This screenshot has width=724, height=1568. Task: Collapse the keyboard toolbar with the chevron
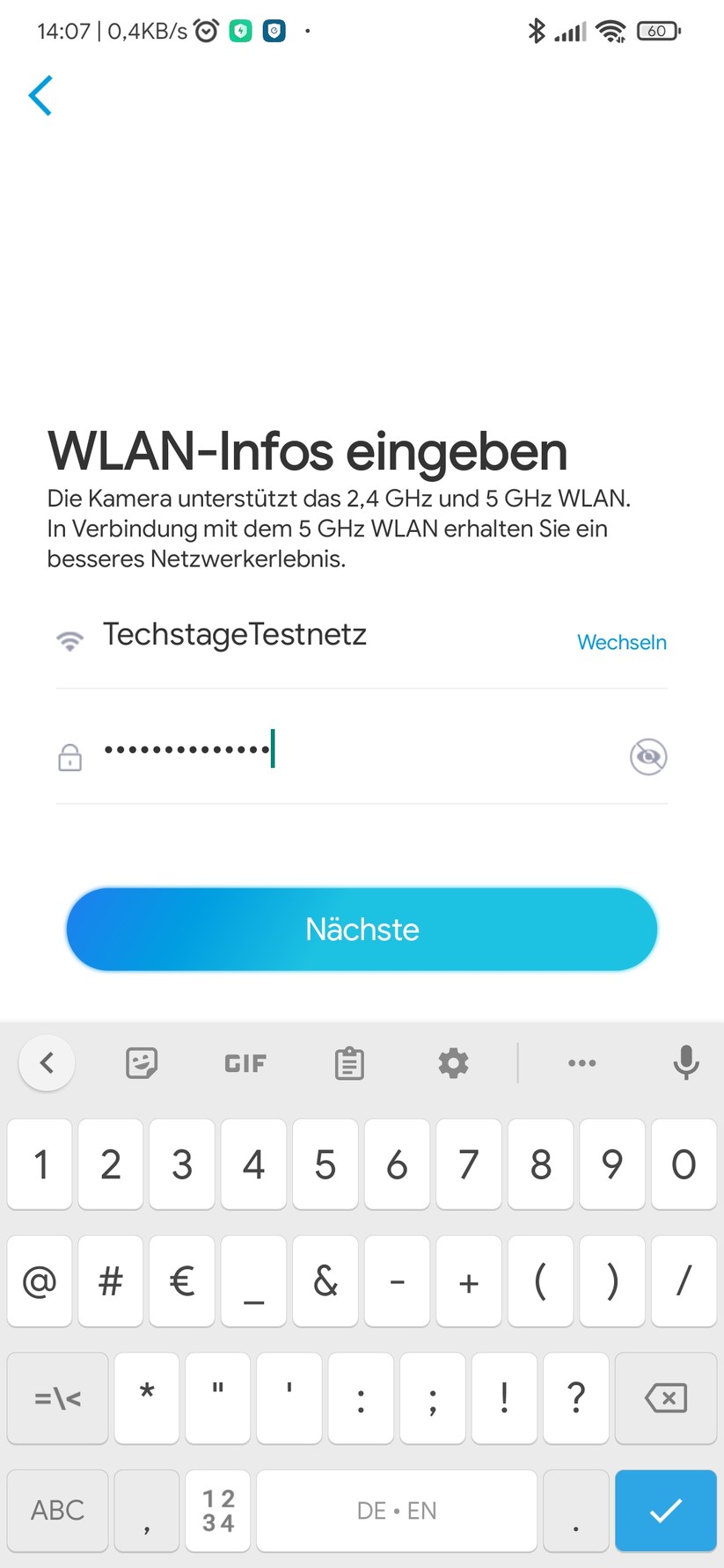(x=47, y=1062)
